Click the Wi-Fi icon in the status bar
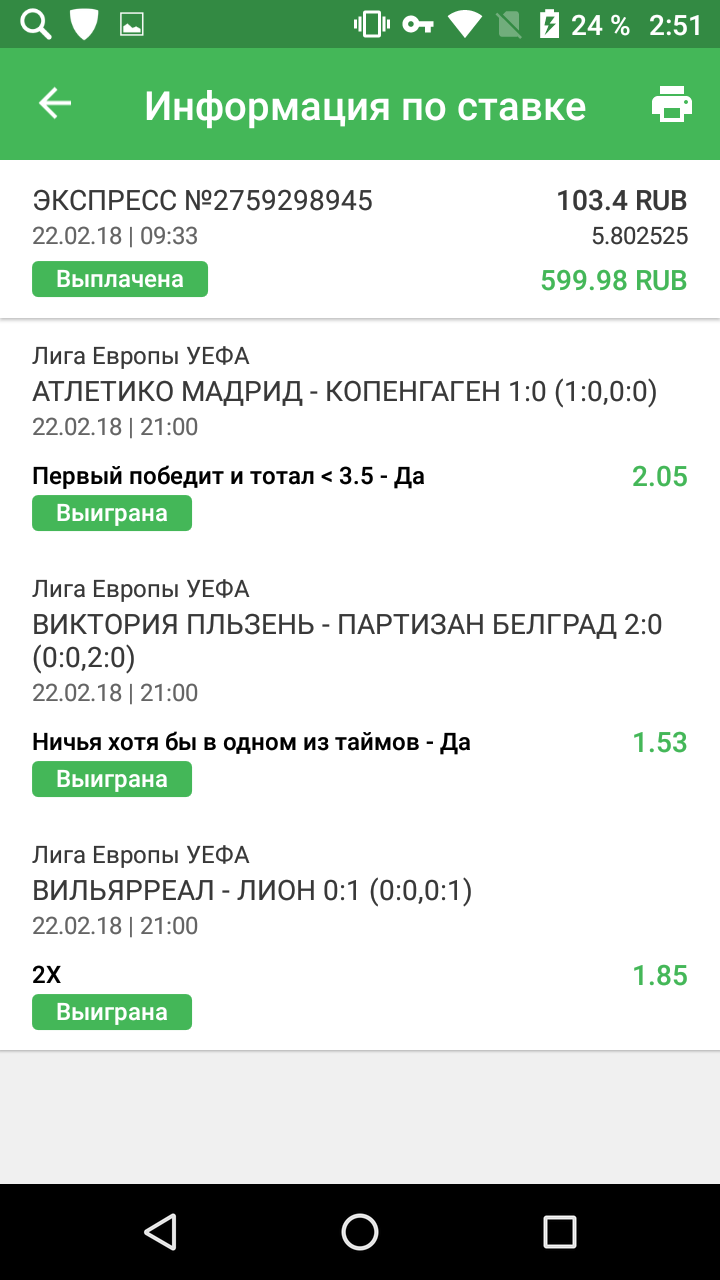The height and width of the screenshot is (1280, 720). point(465,21)
